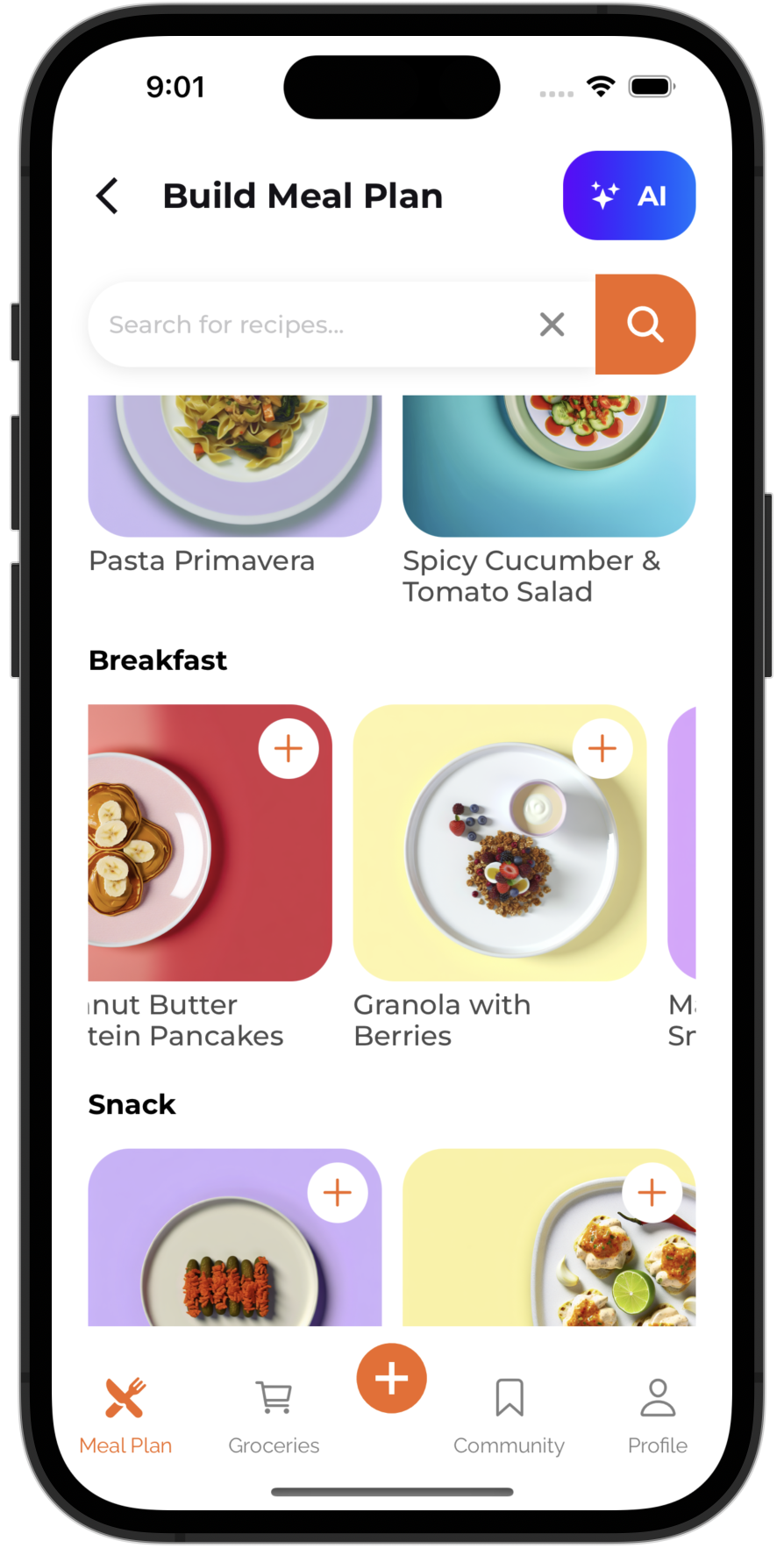Add Granola with Berries to plan
The height and width of the screenshot is (1548, 784).
(602, 749)
